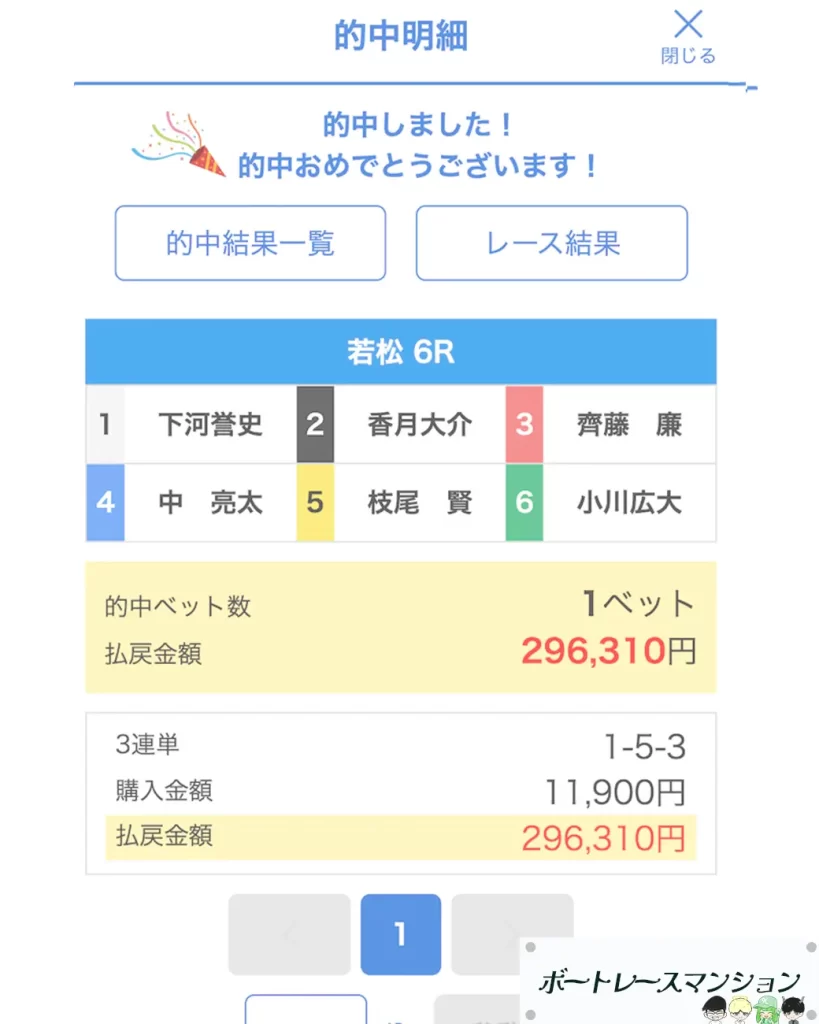Click the previous page chevron
819x1024 pixels.
click(288, 934)
